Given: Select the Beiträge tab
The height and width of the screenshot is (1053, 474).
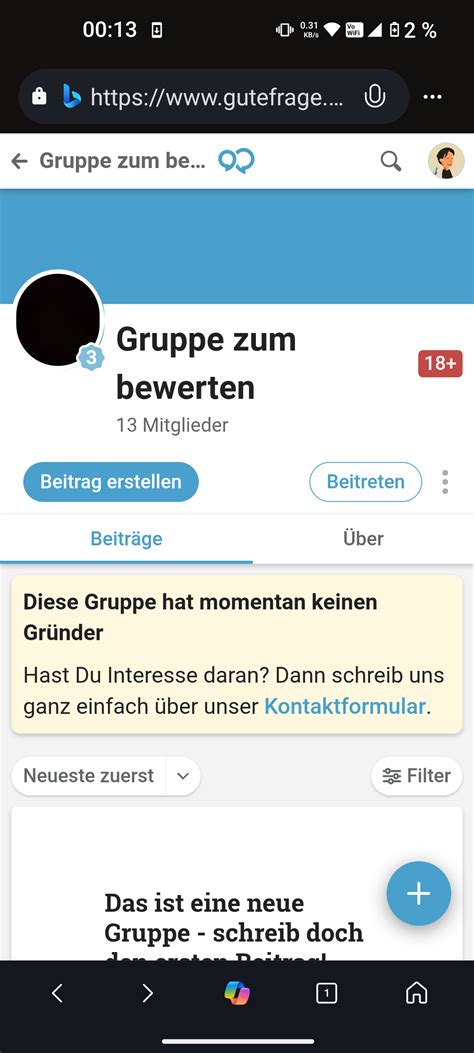Looking at the screenshot, I should pyautogui.click(x=126, y=539).
